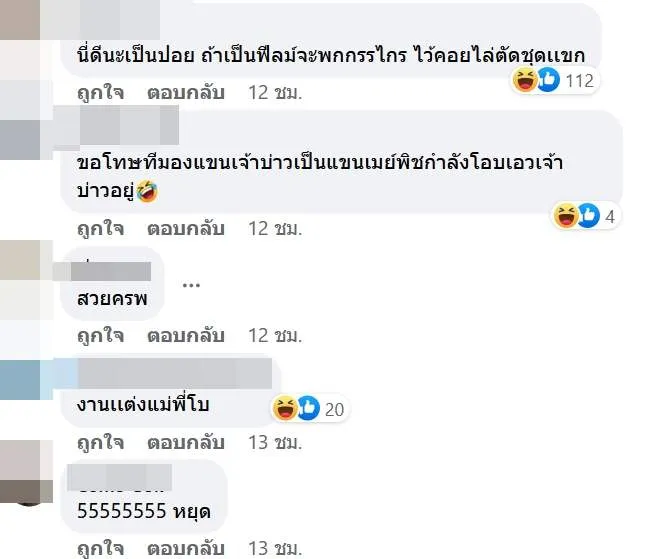Screen dimensions: 661x559
Task: Like the comment about กรรไกร ตัดชุดแขก
Action: point(100,93)
